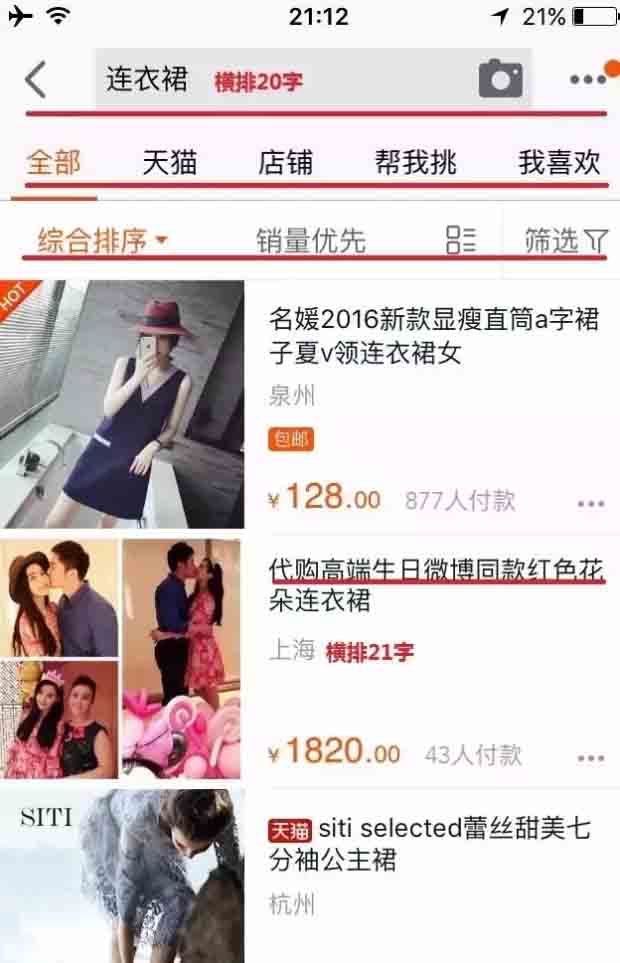This screenshot has width=620, height=963.
Task: Select the 全部 tab
Action: 54,162
